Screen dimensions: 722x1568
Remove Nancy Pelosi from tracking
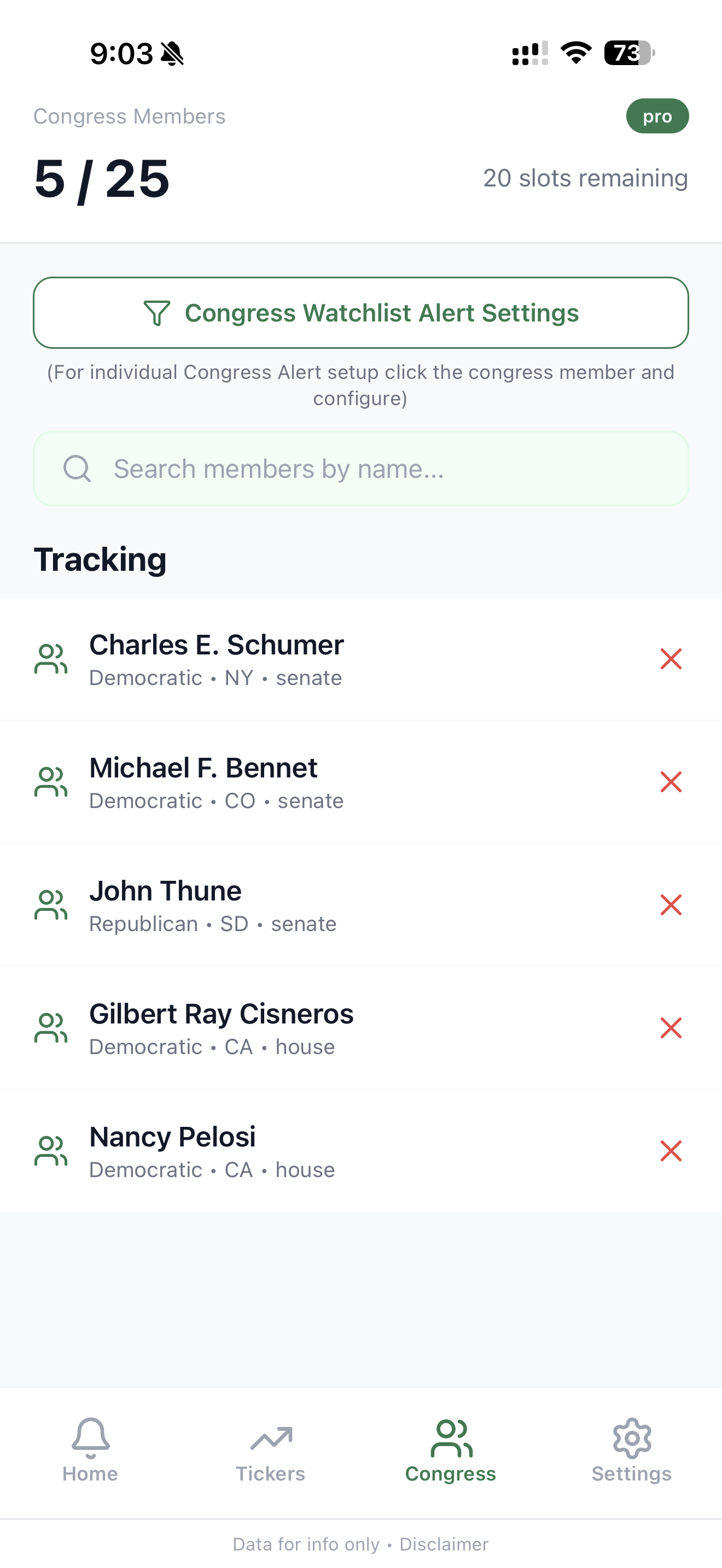click(x=672, y=1150)
